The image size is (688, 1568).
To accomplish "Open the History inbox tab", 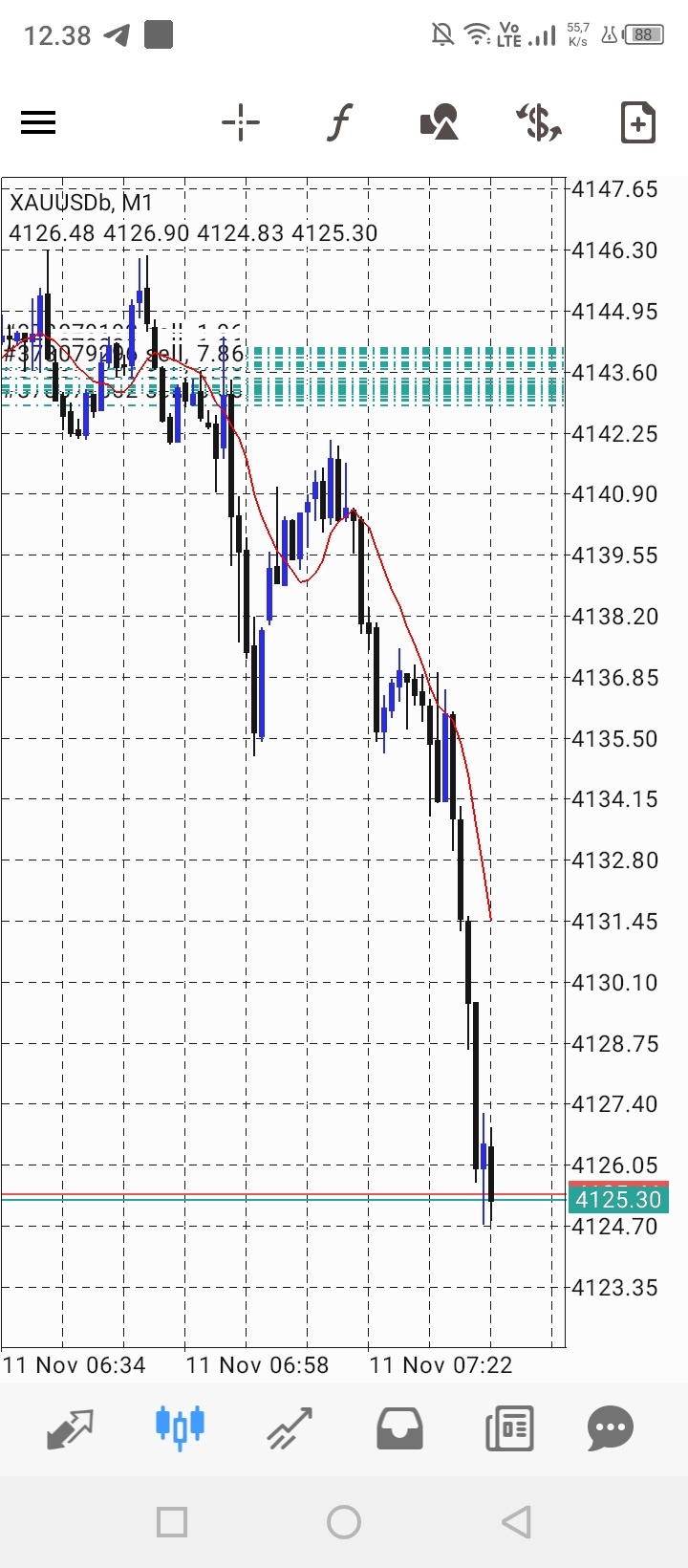I will pyautogui.click(x=399, y=1428).
